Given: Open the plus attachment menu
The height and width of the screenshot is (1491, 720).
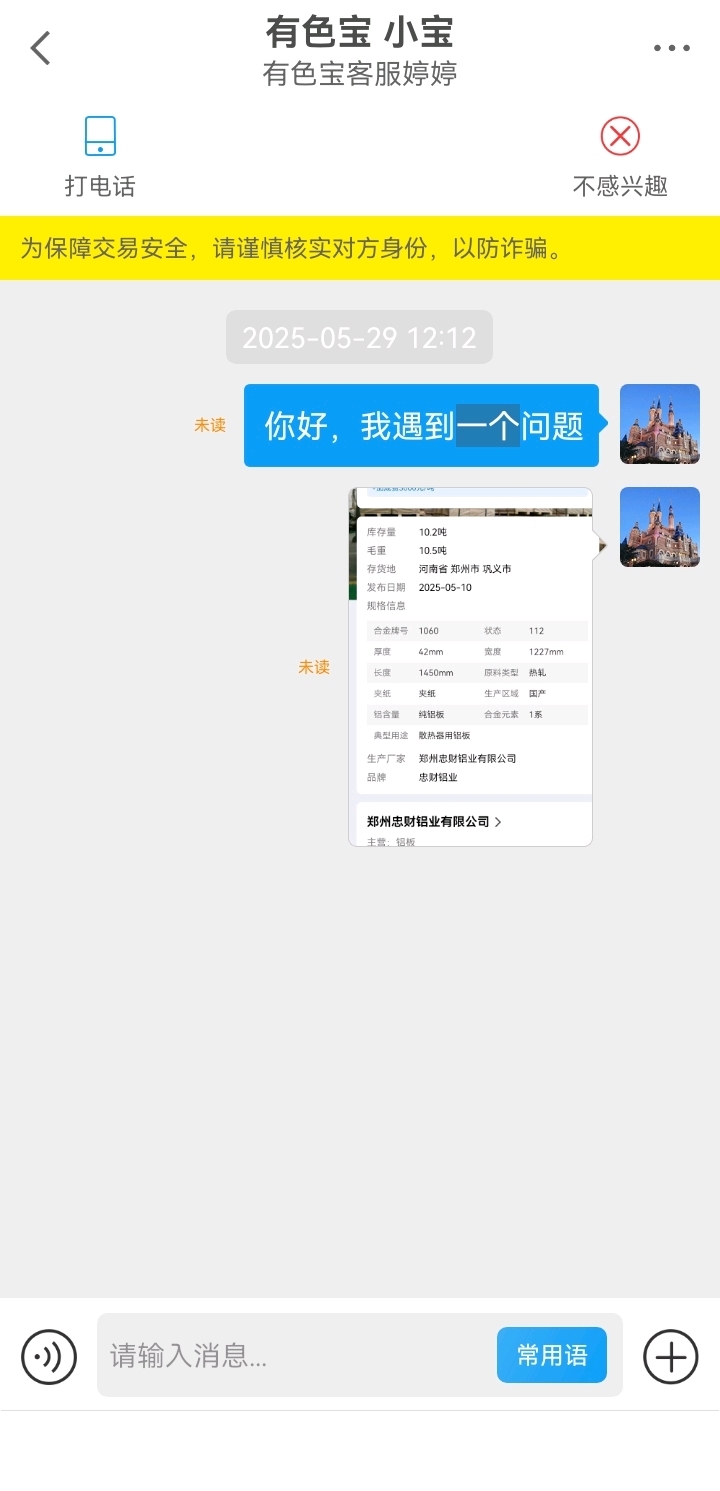Looking at the screenshot, I should (670, 1357).
